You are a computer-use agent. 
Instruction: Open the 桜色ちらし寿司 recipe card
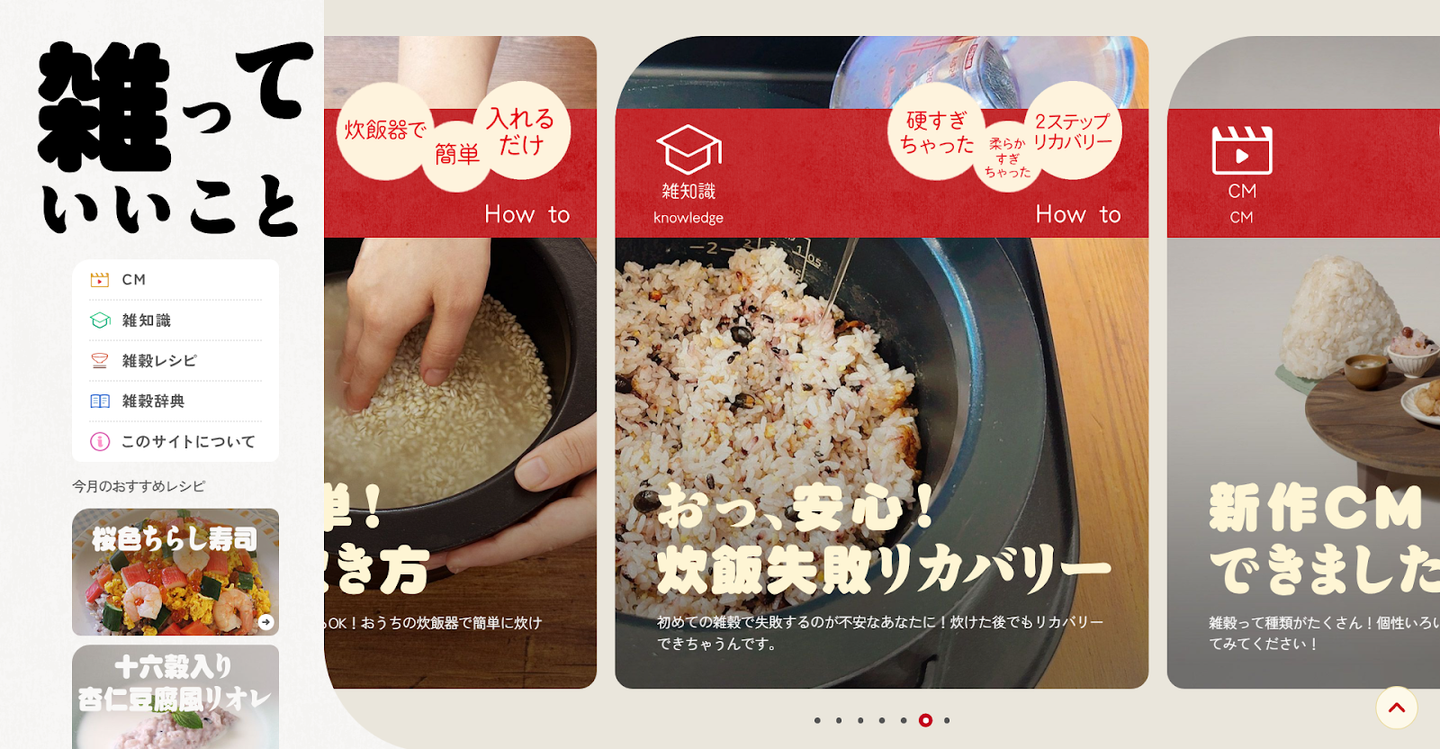click(175, 572)
